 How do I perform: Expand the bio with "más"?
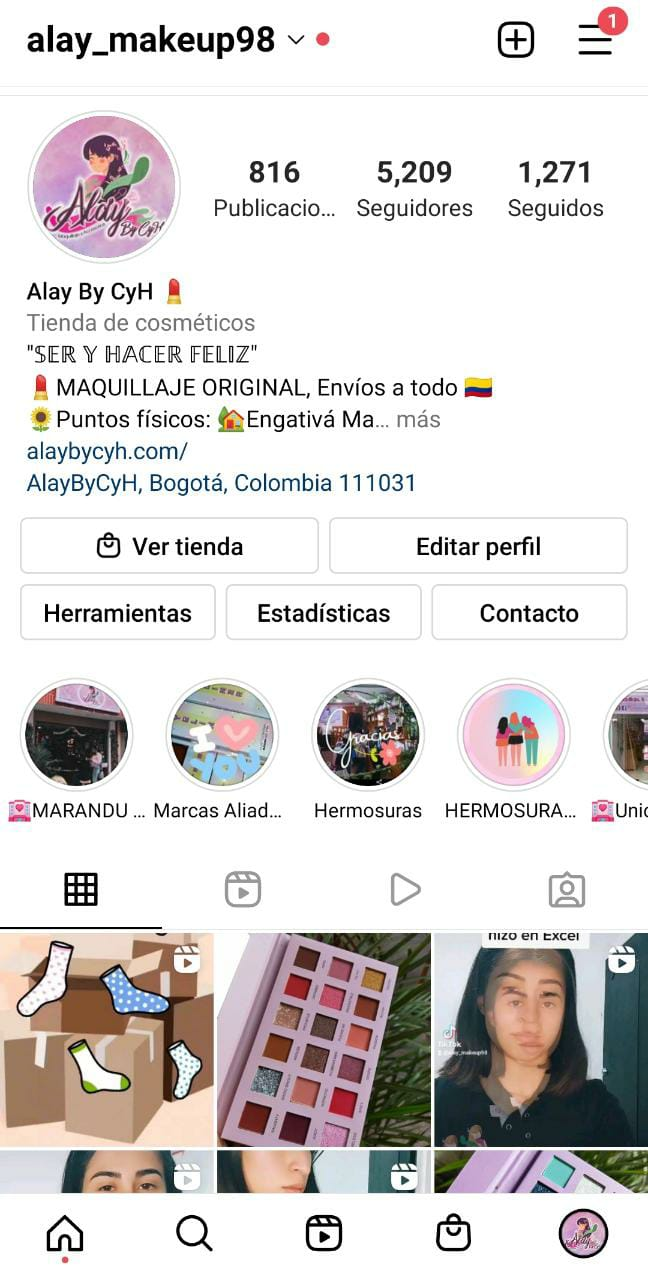(418, 419)
